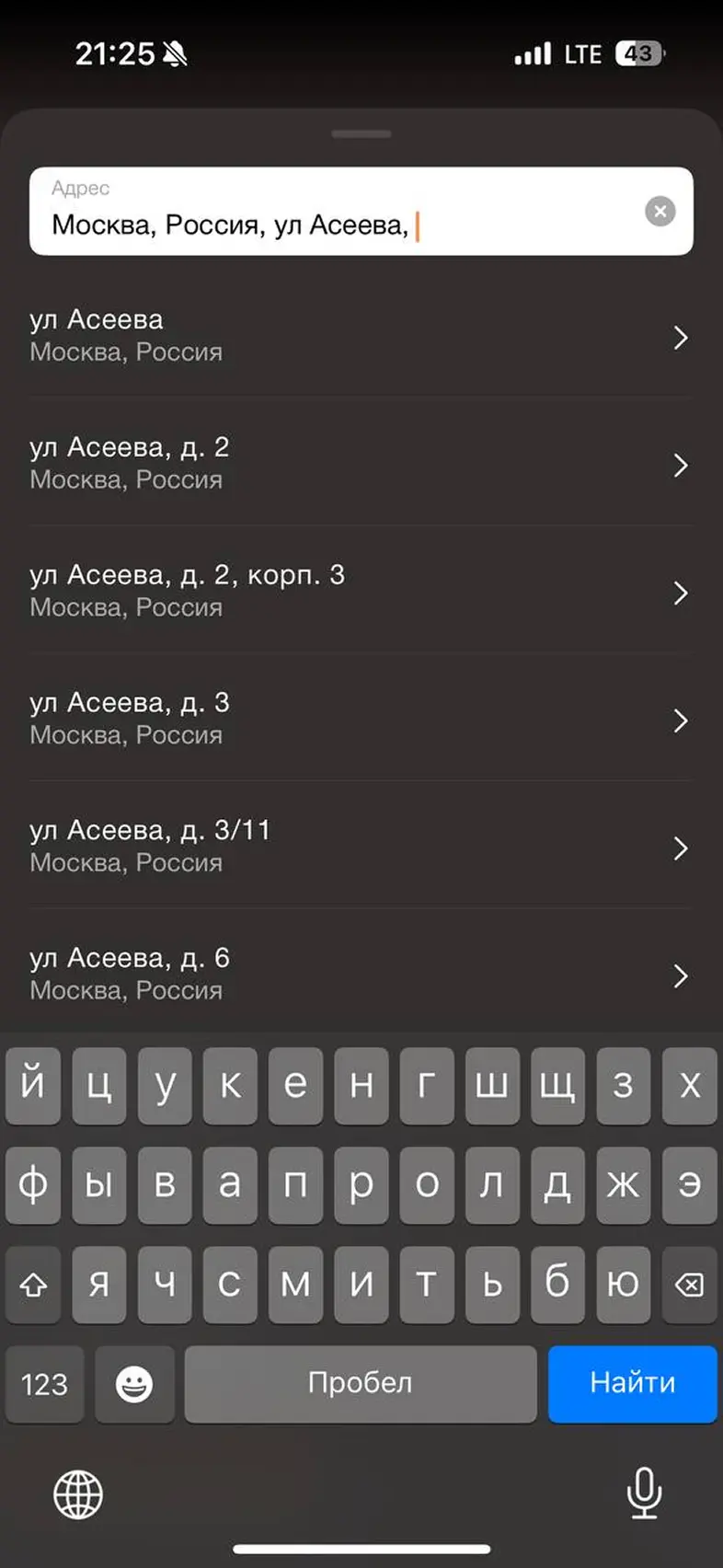This screenshot has height=1568, width=723.
Task: Hit the backspace key on keyboard
Action: coord(689,1285)
